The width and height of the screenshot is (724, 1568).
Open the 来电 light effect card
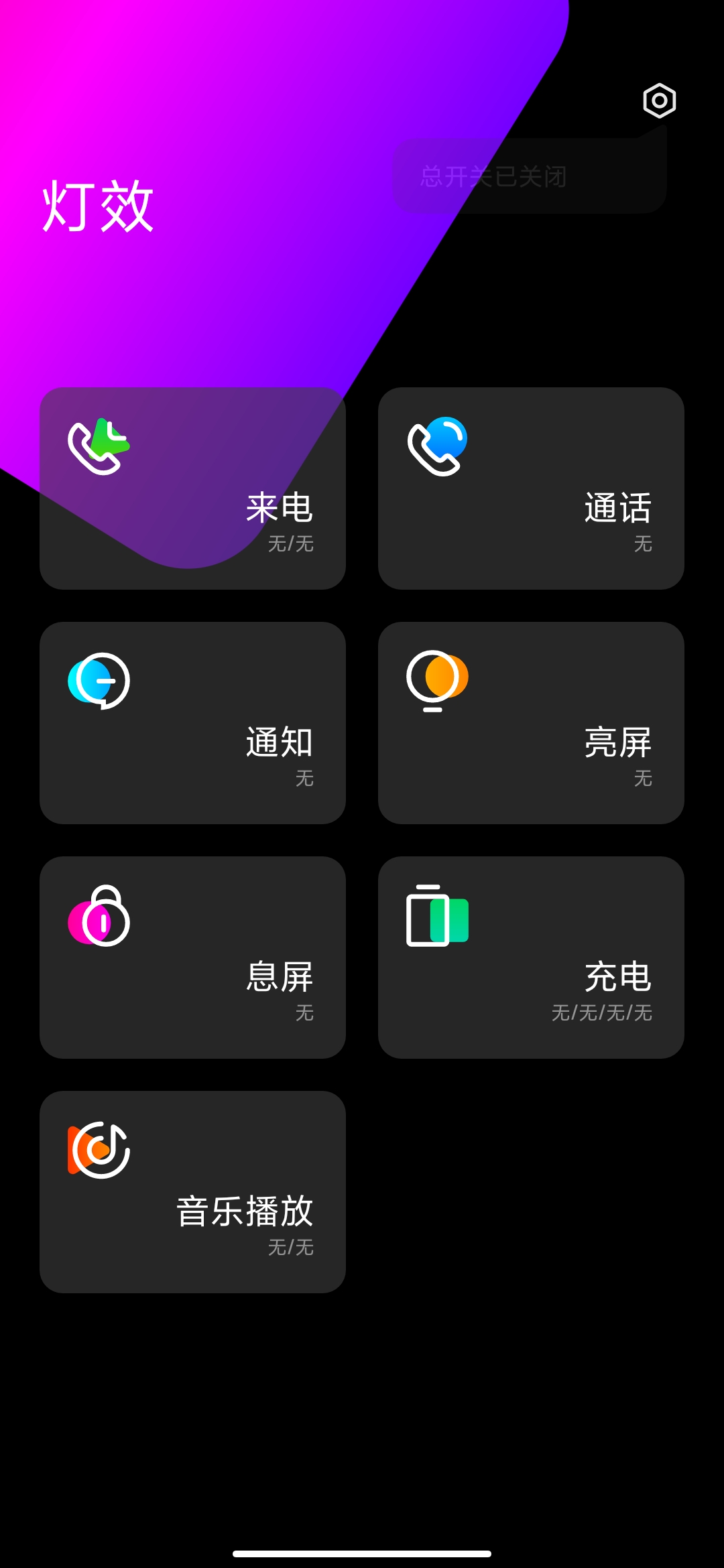pos(192,488)
